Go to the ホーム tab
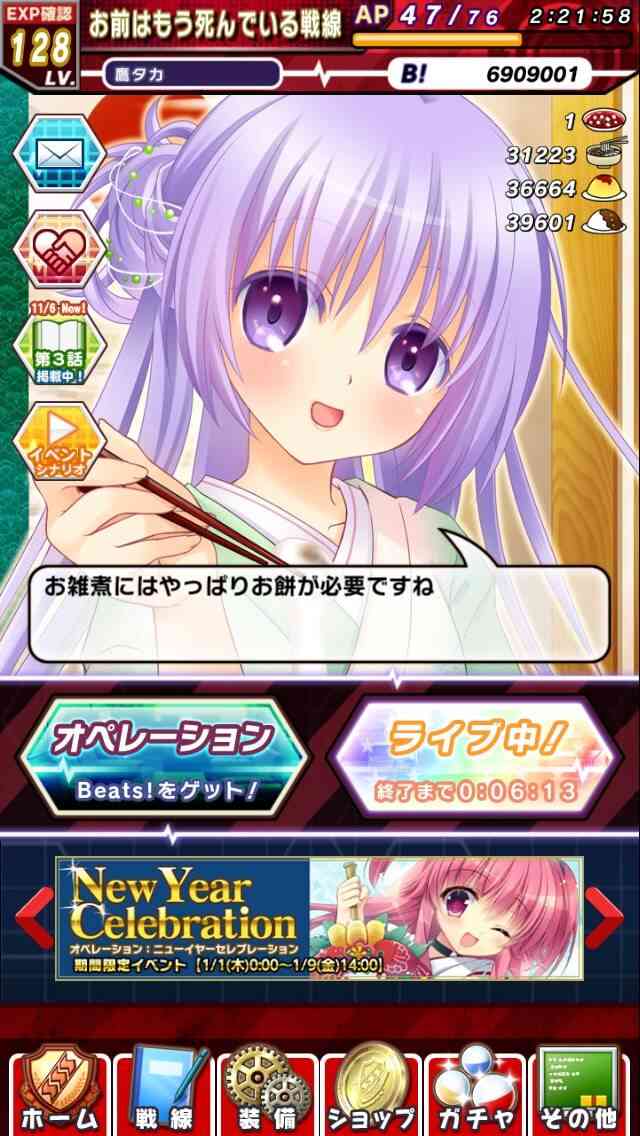The height and width of the screenshot is (1136, 640). (59, 1093)
